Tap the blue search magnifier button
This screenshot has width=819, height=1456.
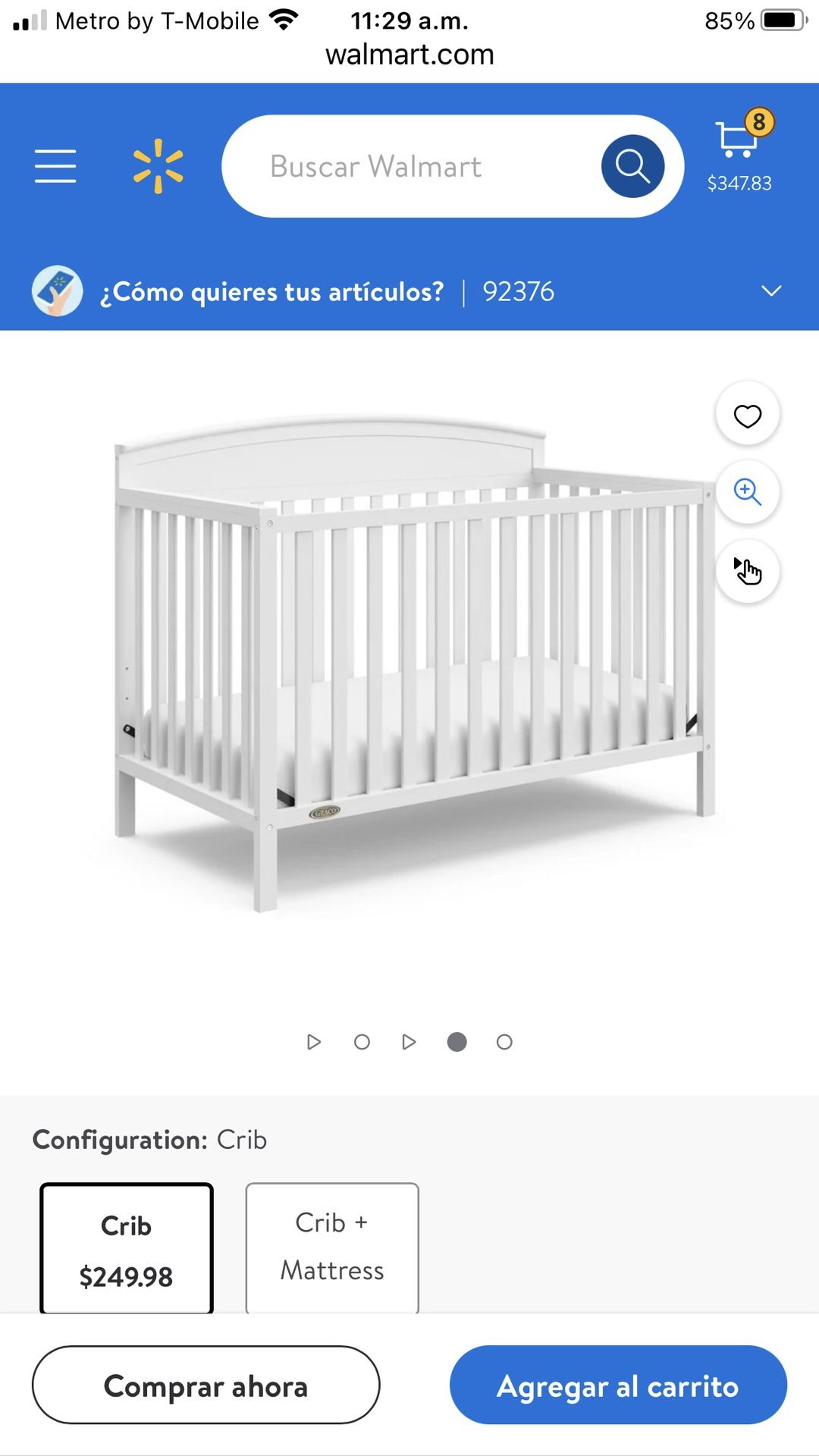tap(632, 166)
